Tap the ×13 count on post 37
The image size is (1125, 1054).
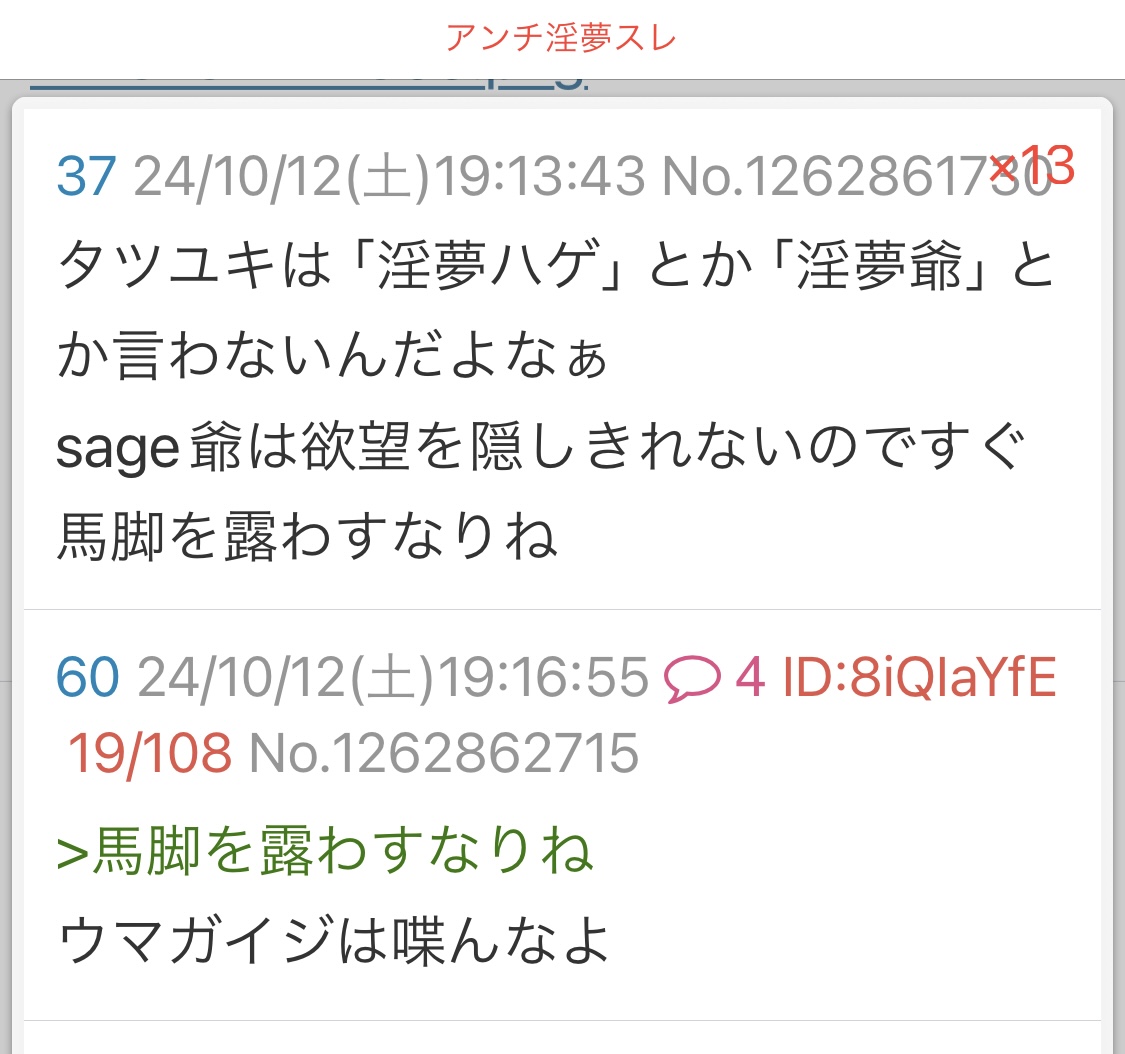point(1031,167)
